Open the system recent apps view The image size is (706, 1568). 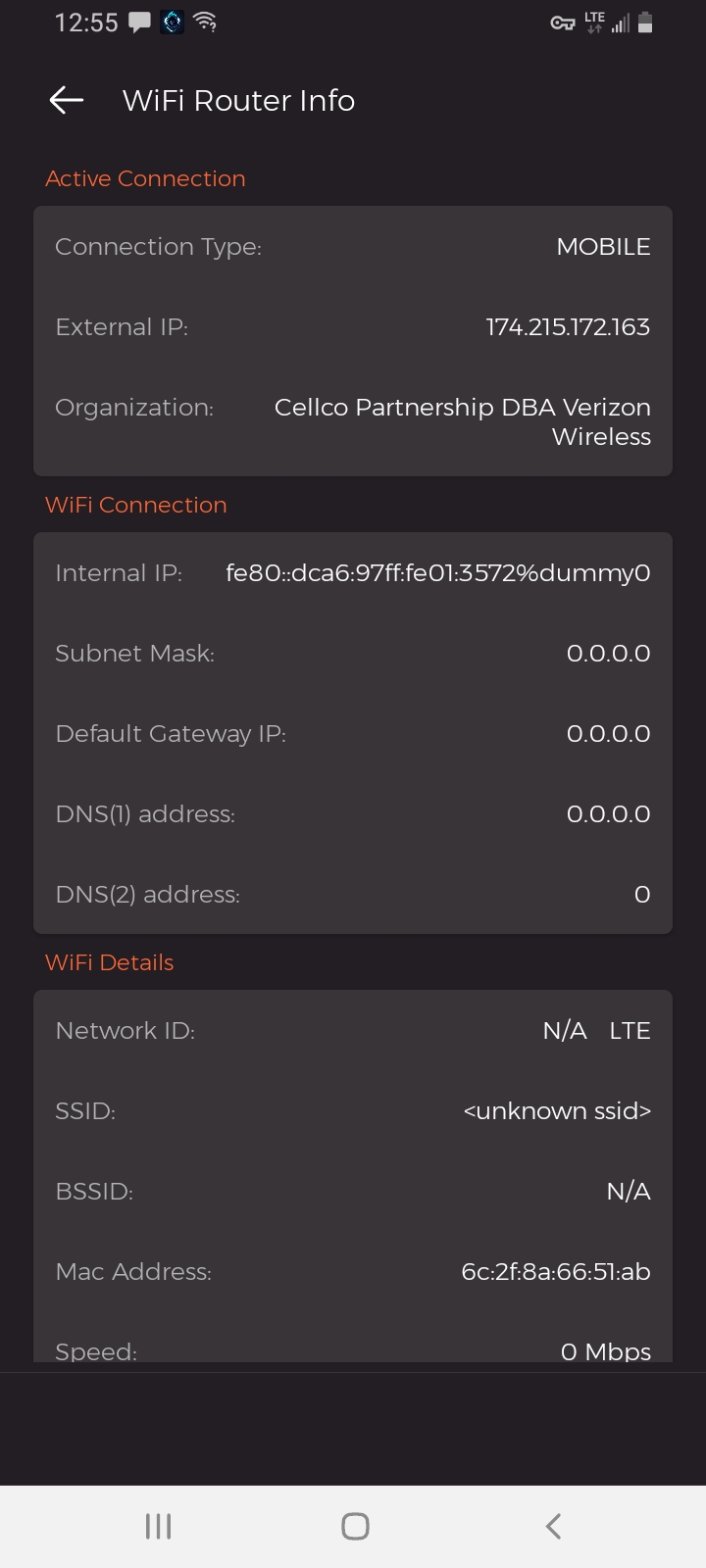[x=158, y=1526]
